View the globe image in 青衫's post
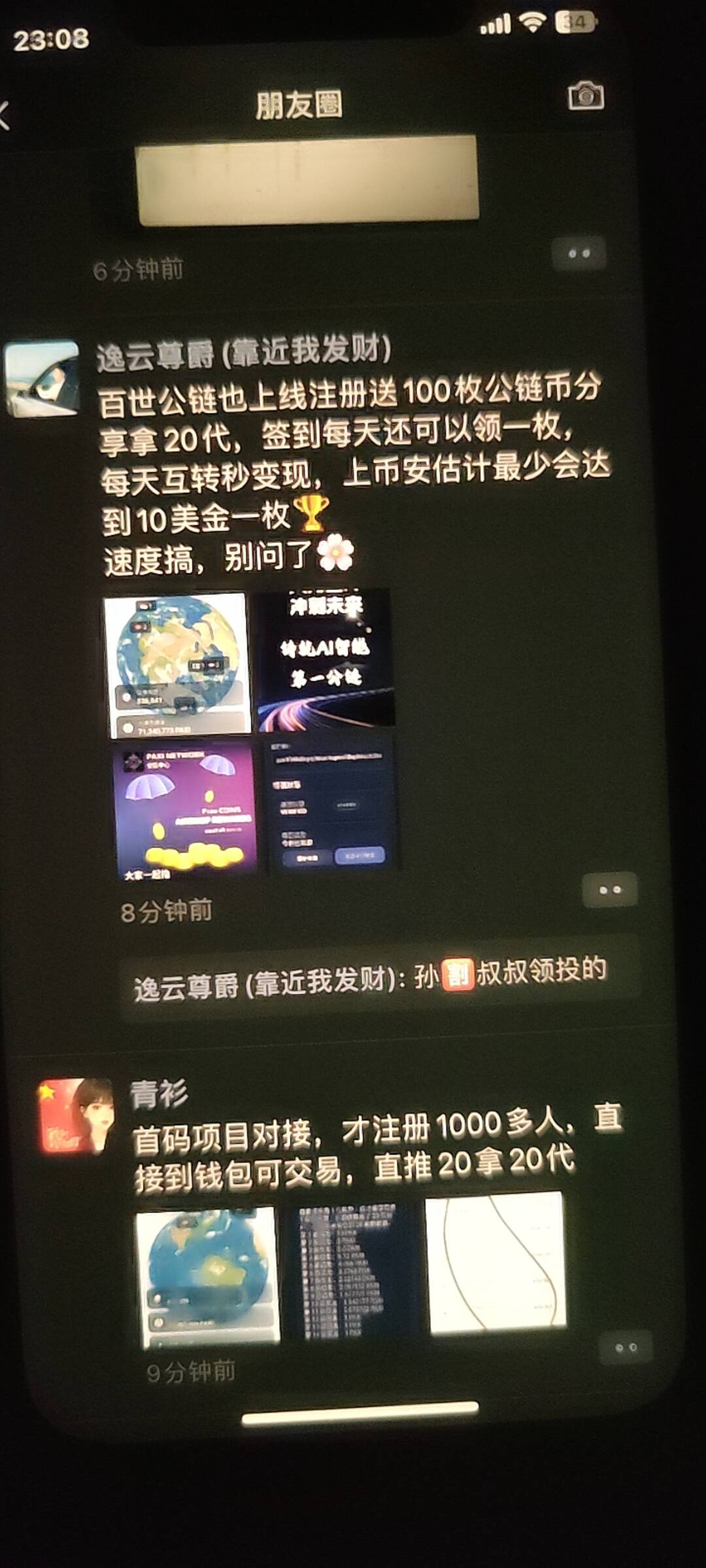This screenshot has height=1568, width=706. (208, 1277)
